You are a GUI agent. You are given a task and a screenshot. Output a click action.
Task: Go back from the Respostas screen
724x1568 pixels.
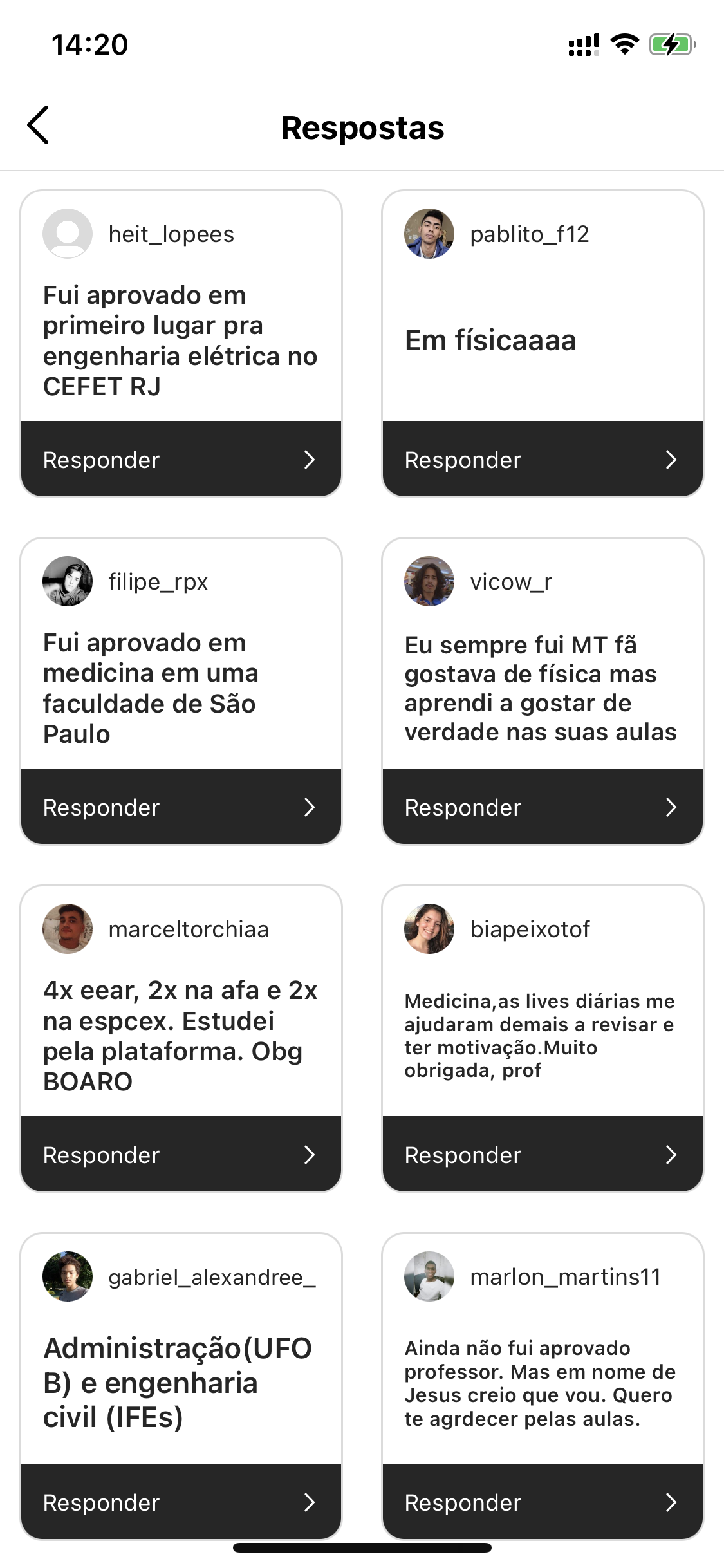click(39, 126)
